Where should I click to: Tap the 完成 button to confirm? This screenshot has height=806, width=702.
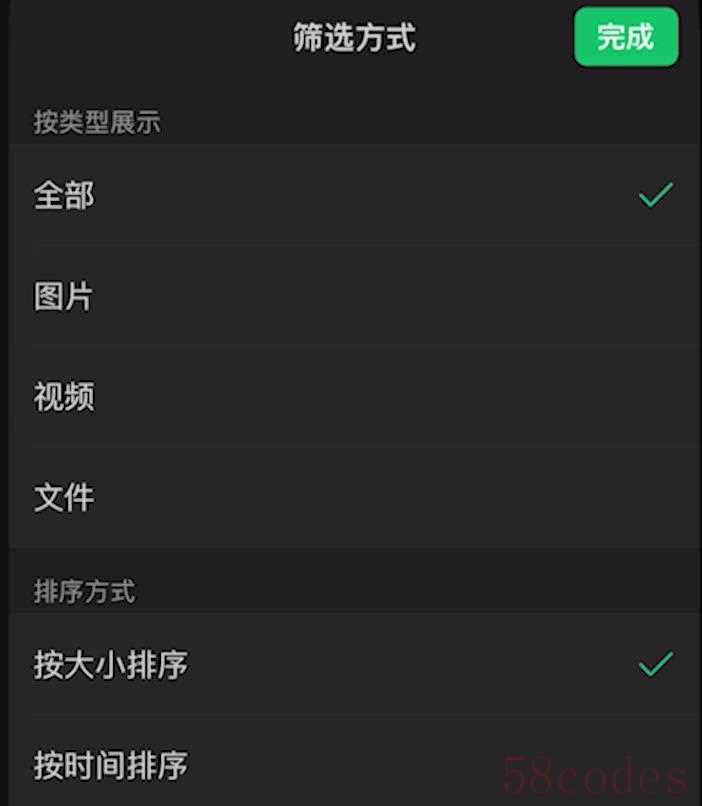pyautogui.click(x=626, y=38)
